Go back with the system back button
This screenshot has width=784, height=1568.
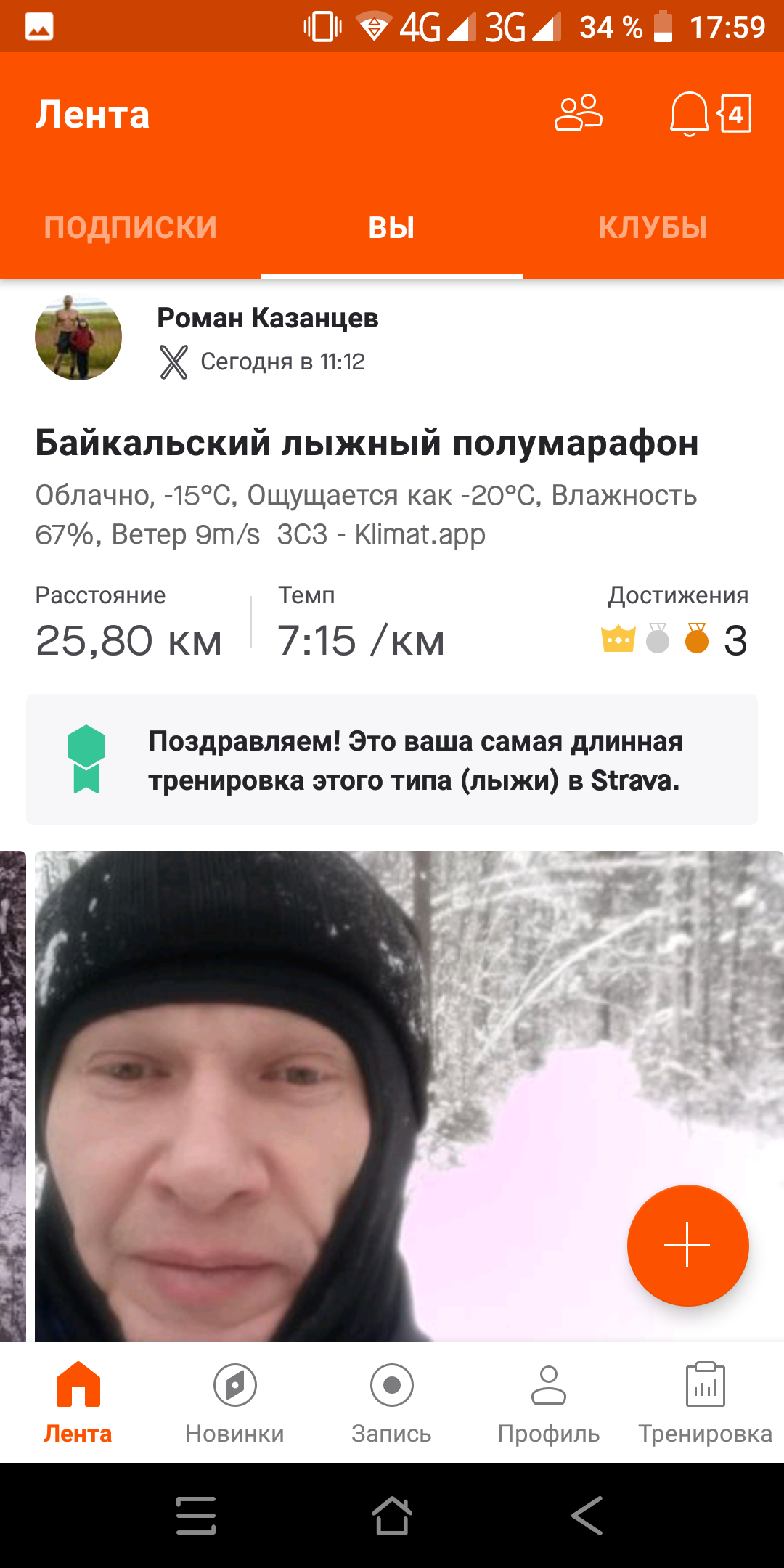[587, 1516]
